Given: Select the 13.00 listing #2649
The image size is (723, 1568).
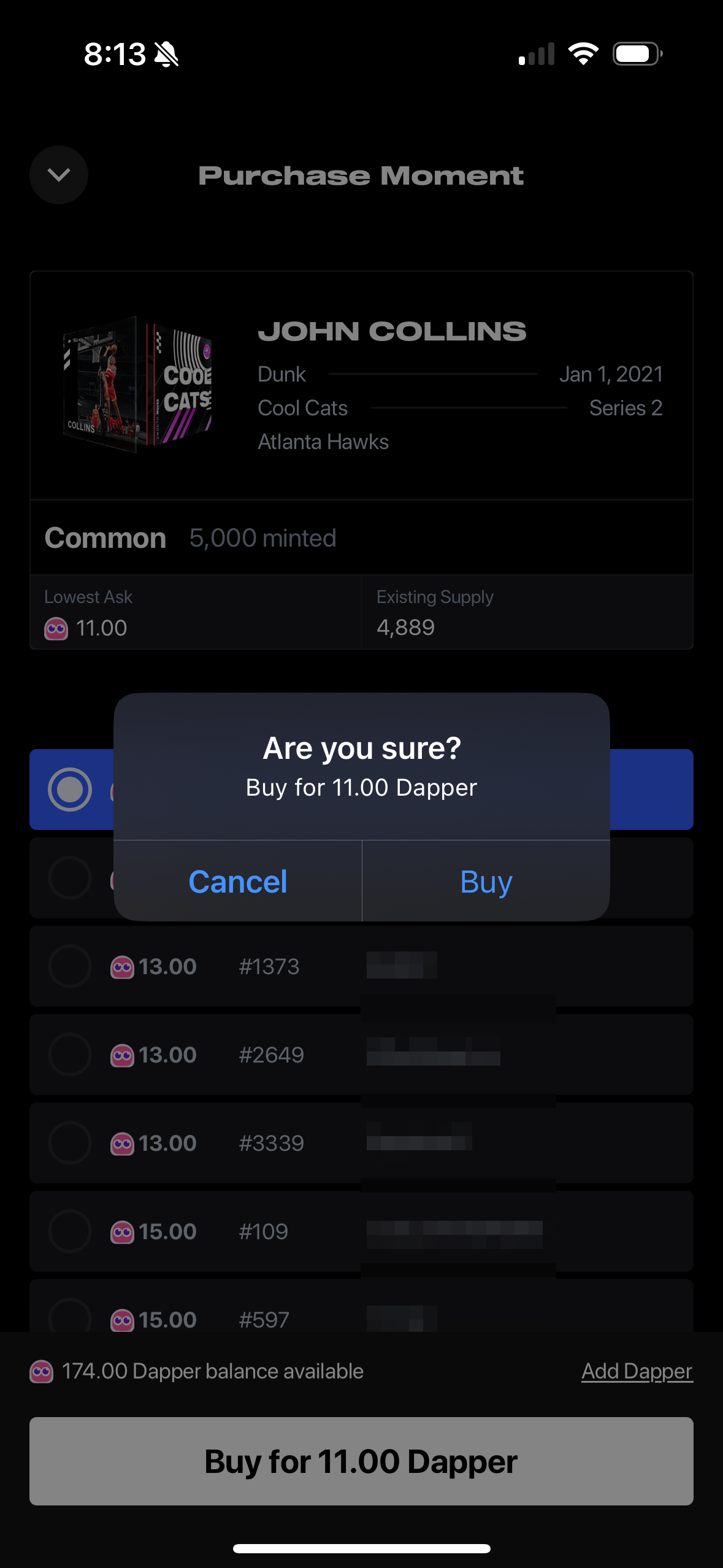Looking at the screenshot, I should click(x=361, y=1055).
